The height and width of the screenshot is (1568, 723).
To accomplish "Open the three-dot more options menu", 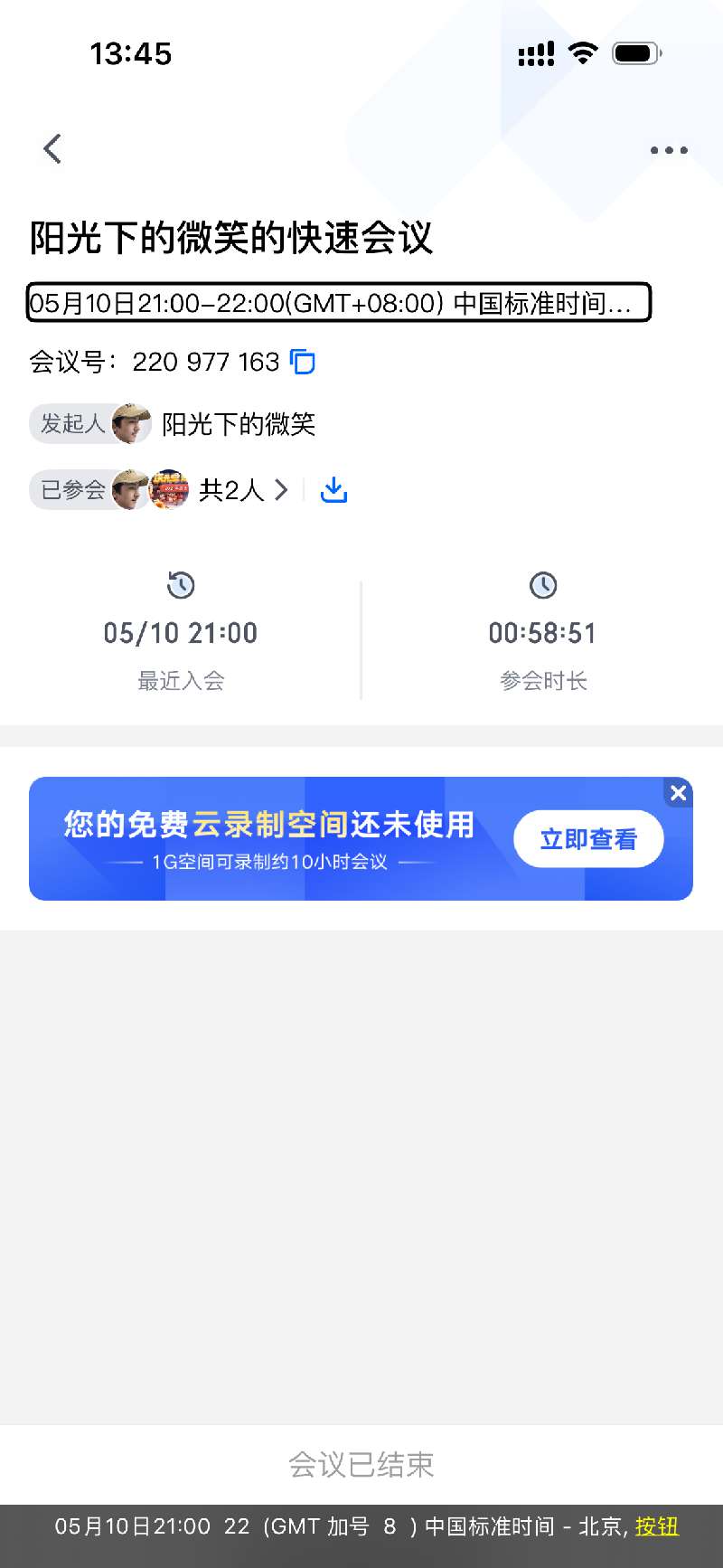I will pos(669,150).
